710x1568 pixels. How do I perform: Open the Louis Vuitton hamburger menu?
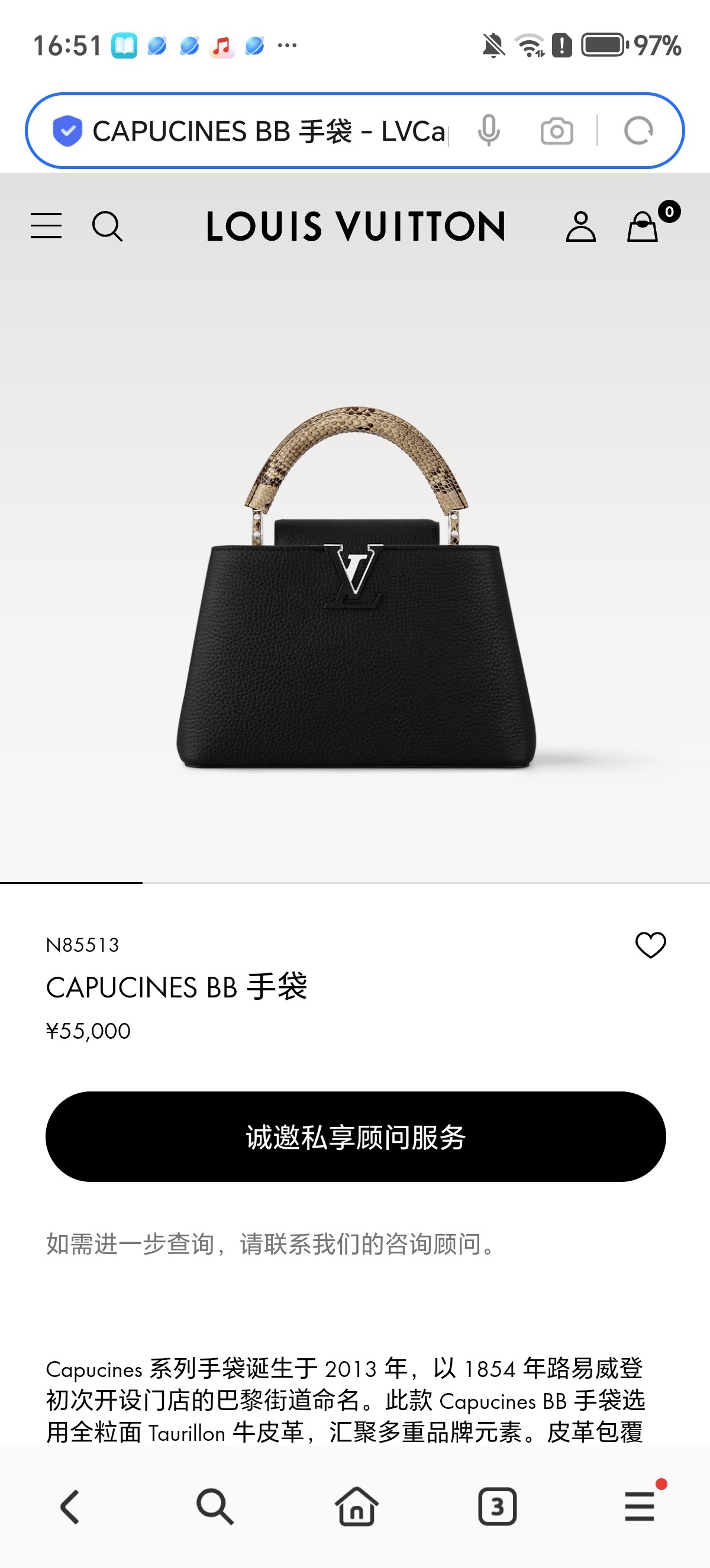point(45,226)
